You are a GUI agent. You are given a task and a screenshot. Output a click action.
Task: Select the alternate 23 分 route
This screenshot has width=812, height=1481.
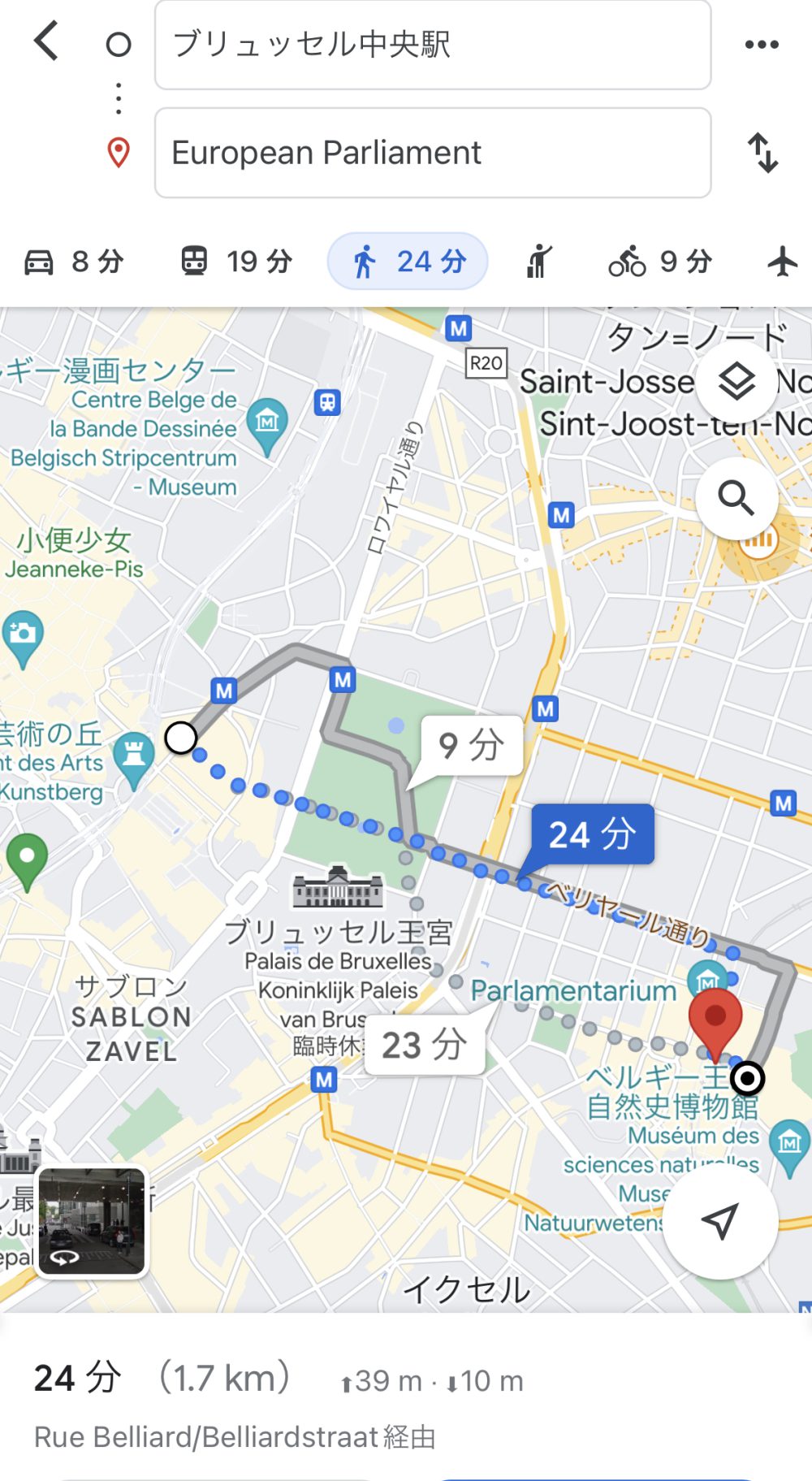pyautogui.click(x=425, y=1045)
